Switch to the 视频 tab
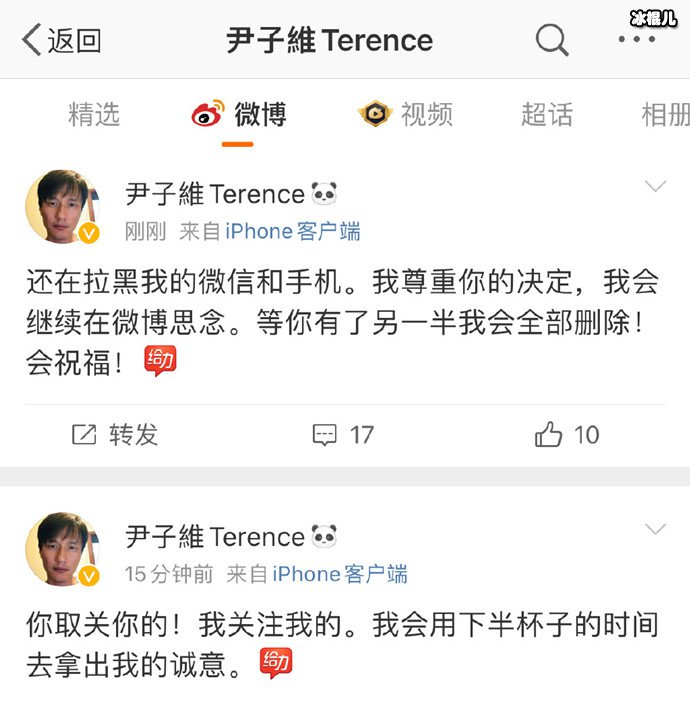 point(407,115)
